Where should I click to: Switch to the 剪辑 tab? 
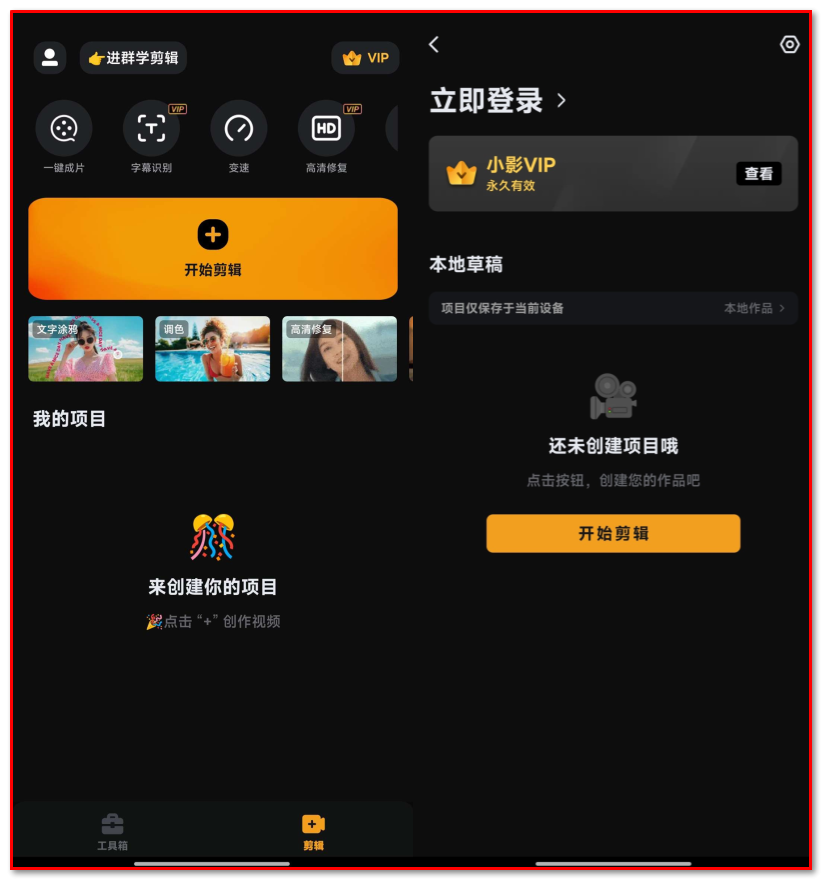pyautogui.click(x=313, y=831)
